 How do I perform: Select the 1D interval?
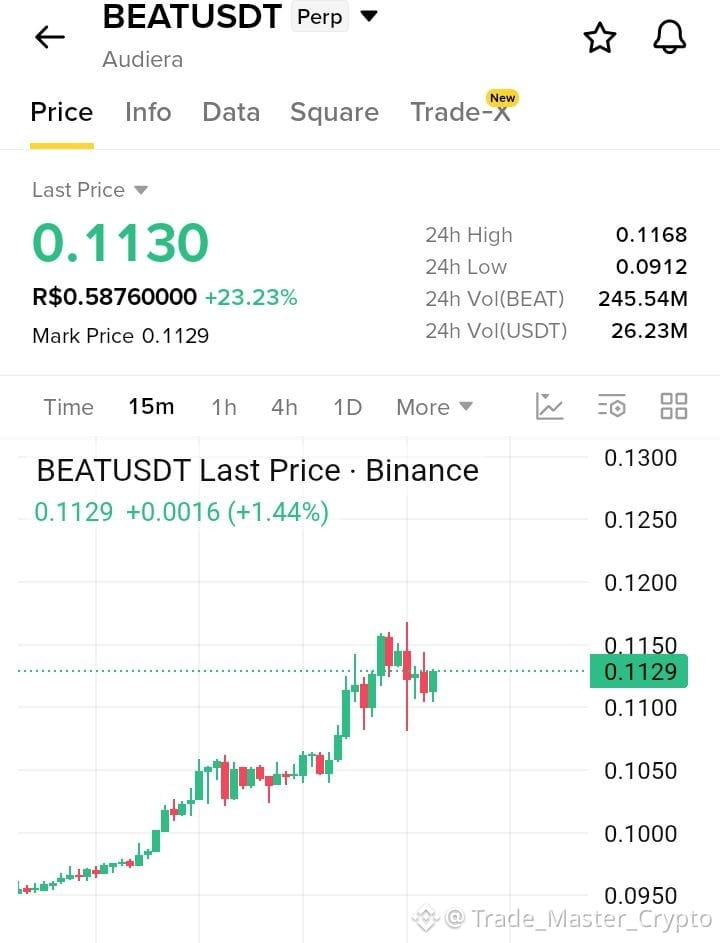pos(348,407)
